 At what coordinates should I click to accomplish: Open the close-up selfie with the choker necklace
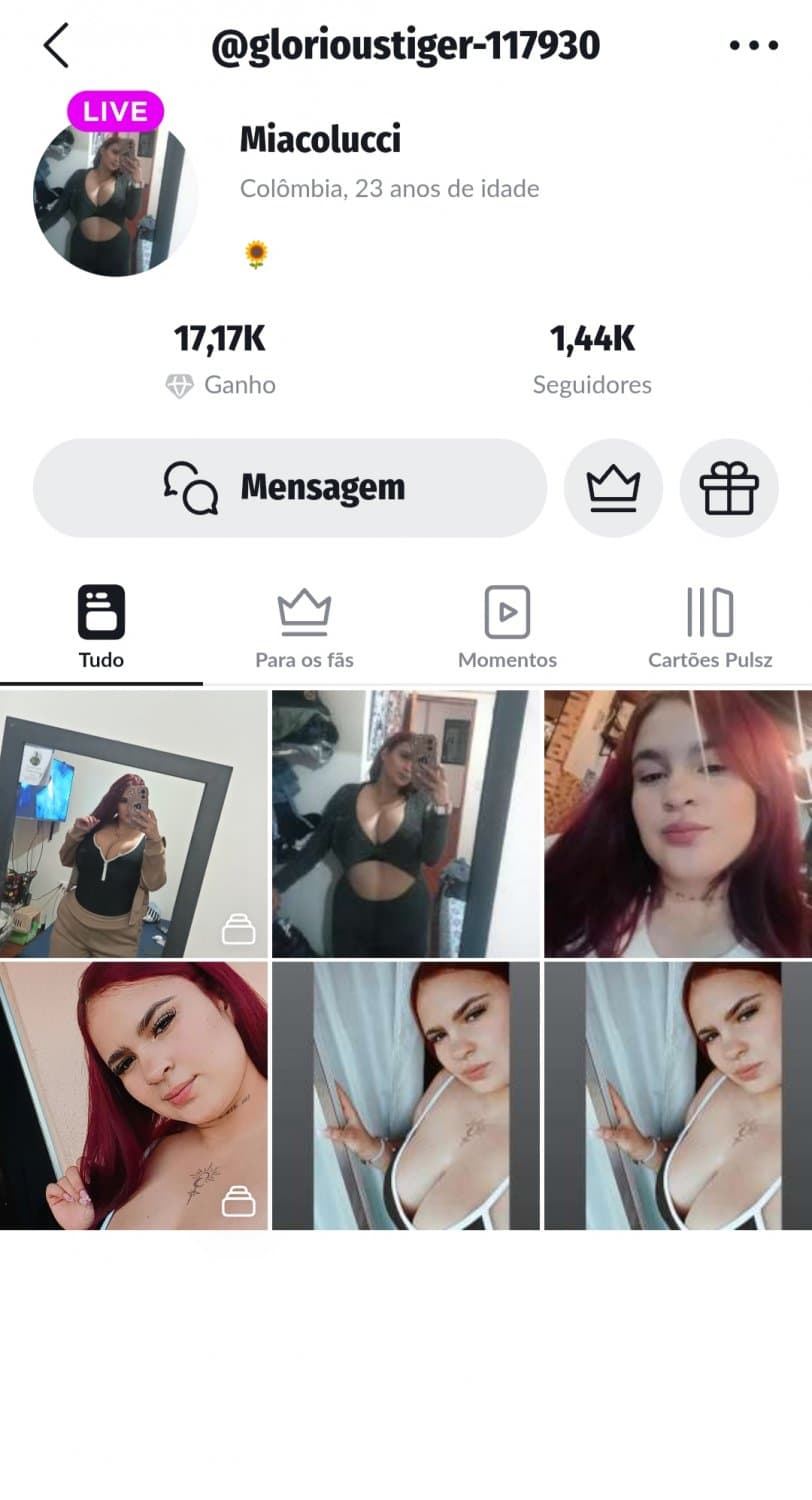pos(678,824)
